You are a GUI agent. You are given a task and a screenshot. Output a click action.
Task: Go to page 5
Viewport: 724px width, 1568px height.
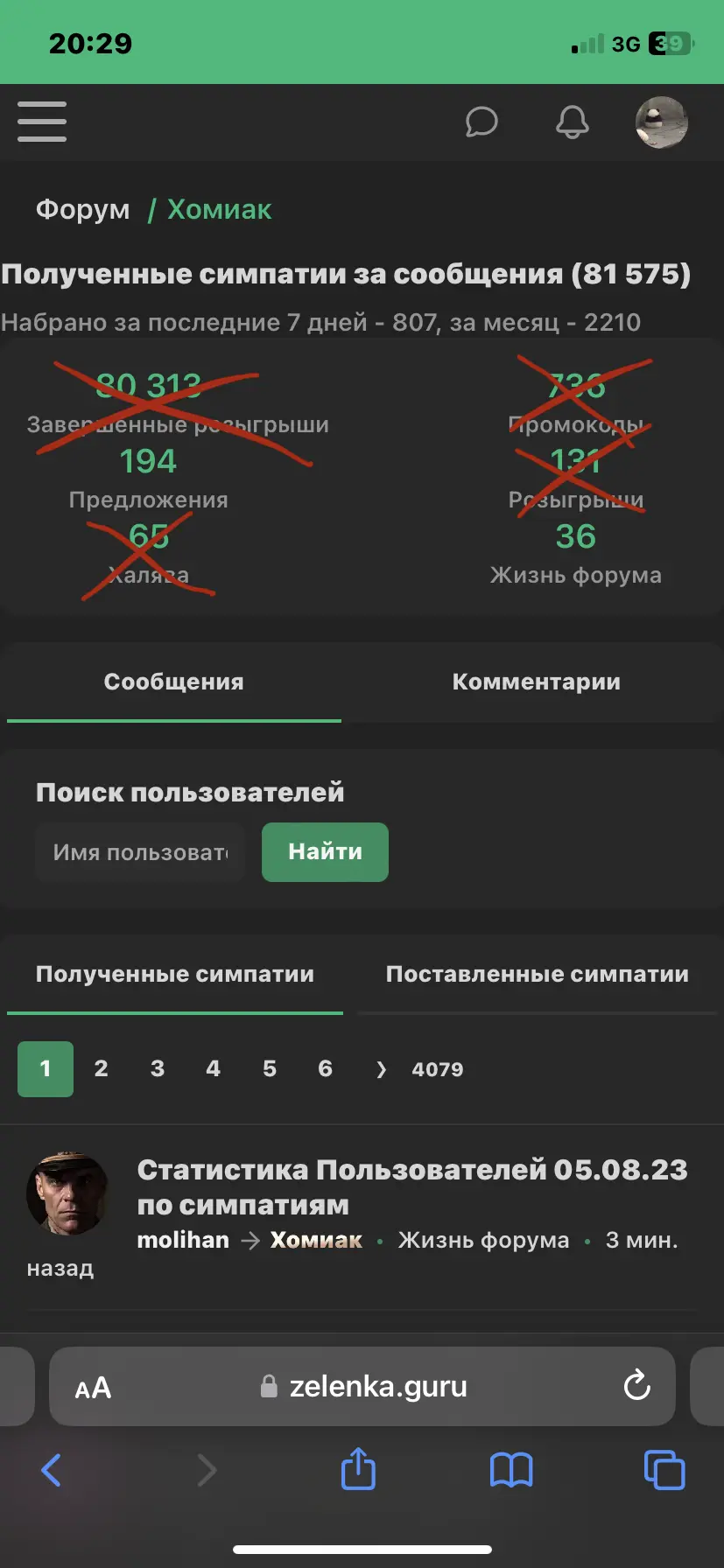click(270, 1068)
